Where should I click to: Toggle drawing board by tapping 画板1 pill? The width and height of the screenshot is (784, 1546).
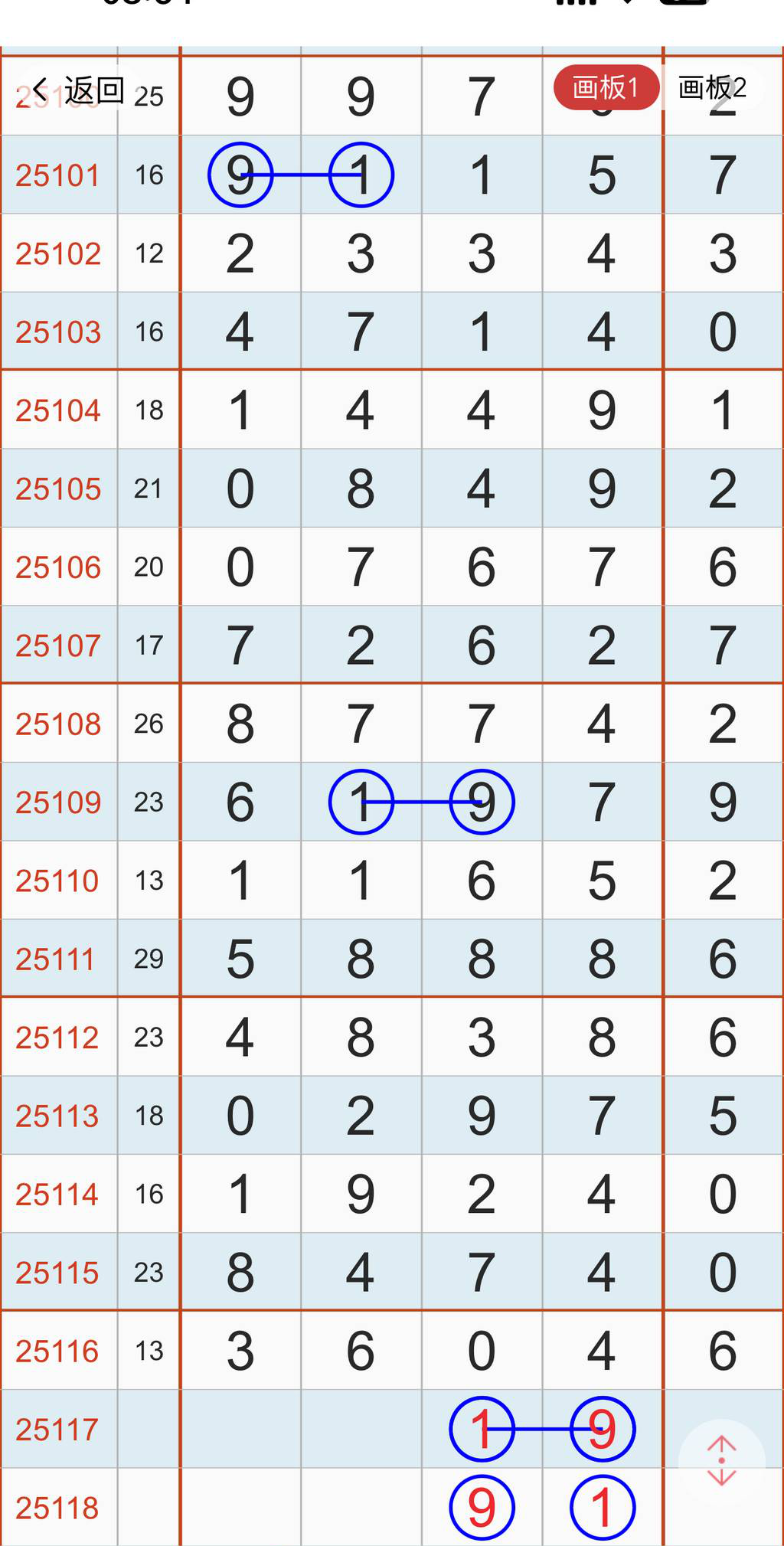pyautogui.click(x=604, y=87)
